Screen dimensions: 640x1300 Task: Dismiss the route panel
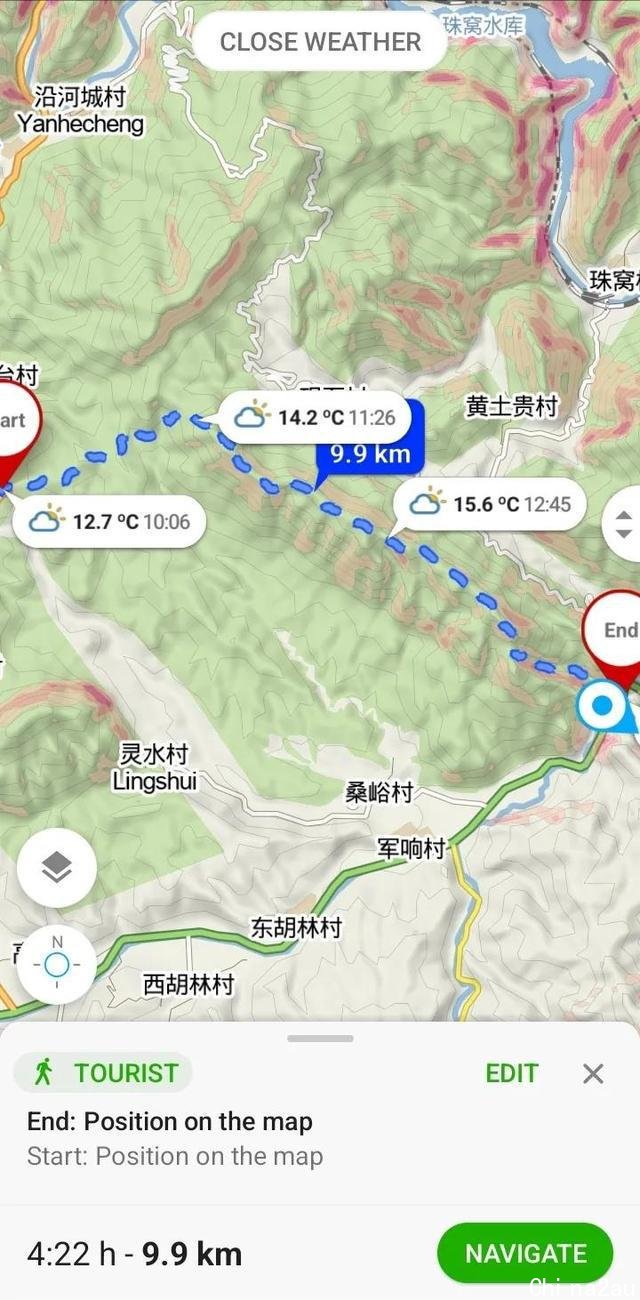593,1073
